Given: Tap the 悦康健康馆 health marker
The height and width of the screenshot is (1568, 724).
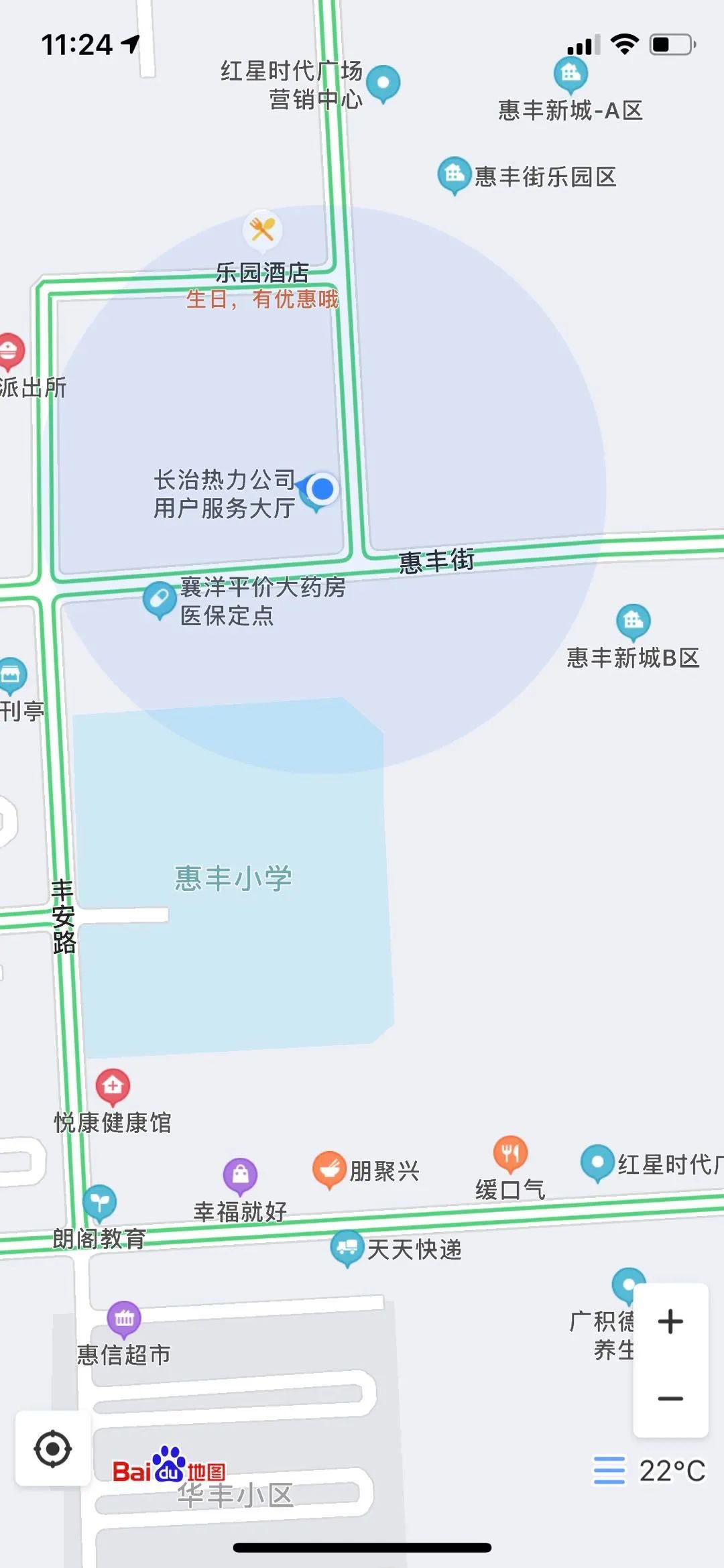Looking at the screenshot, I should [x=113, y=1085].
